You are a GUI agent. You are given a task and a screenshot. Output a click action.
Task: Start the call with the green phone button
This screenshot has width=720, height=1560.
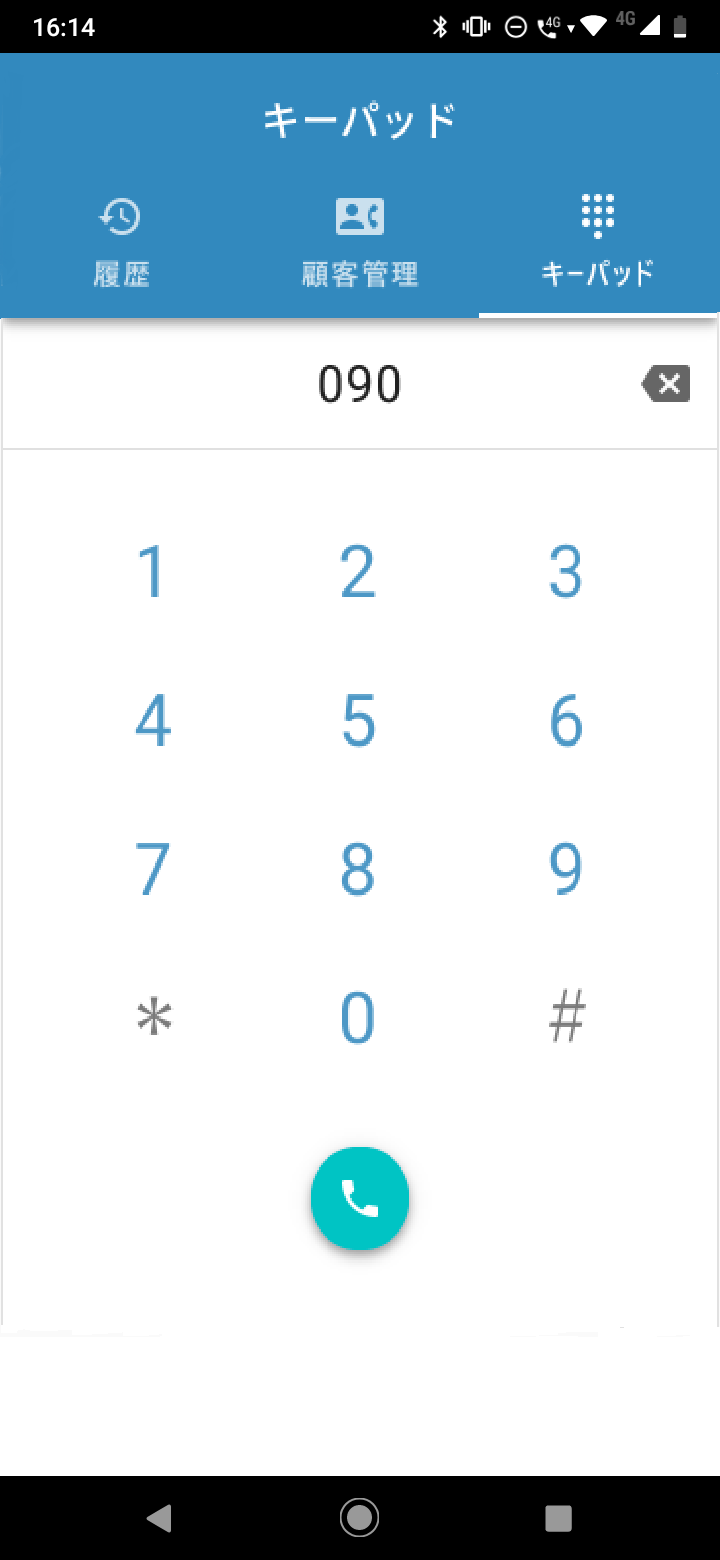[x=360, y=1198]
